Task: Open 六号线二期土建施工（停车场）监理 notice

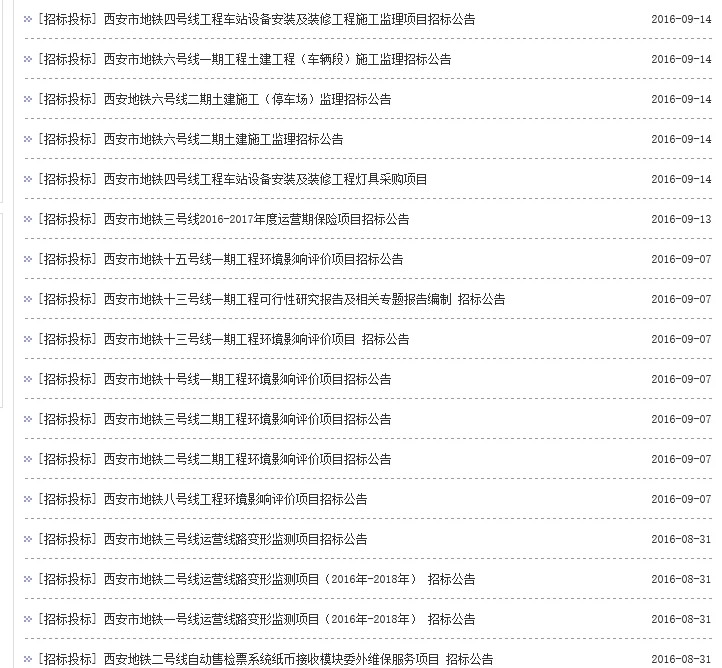Action: pos(247,99)
